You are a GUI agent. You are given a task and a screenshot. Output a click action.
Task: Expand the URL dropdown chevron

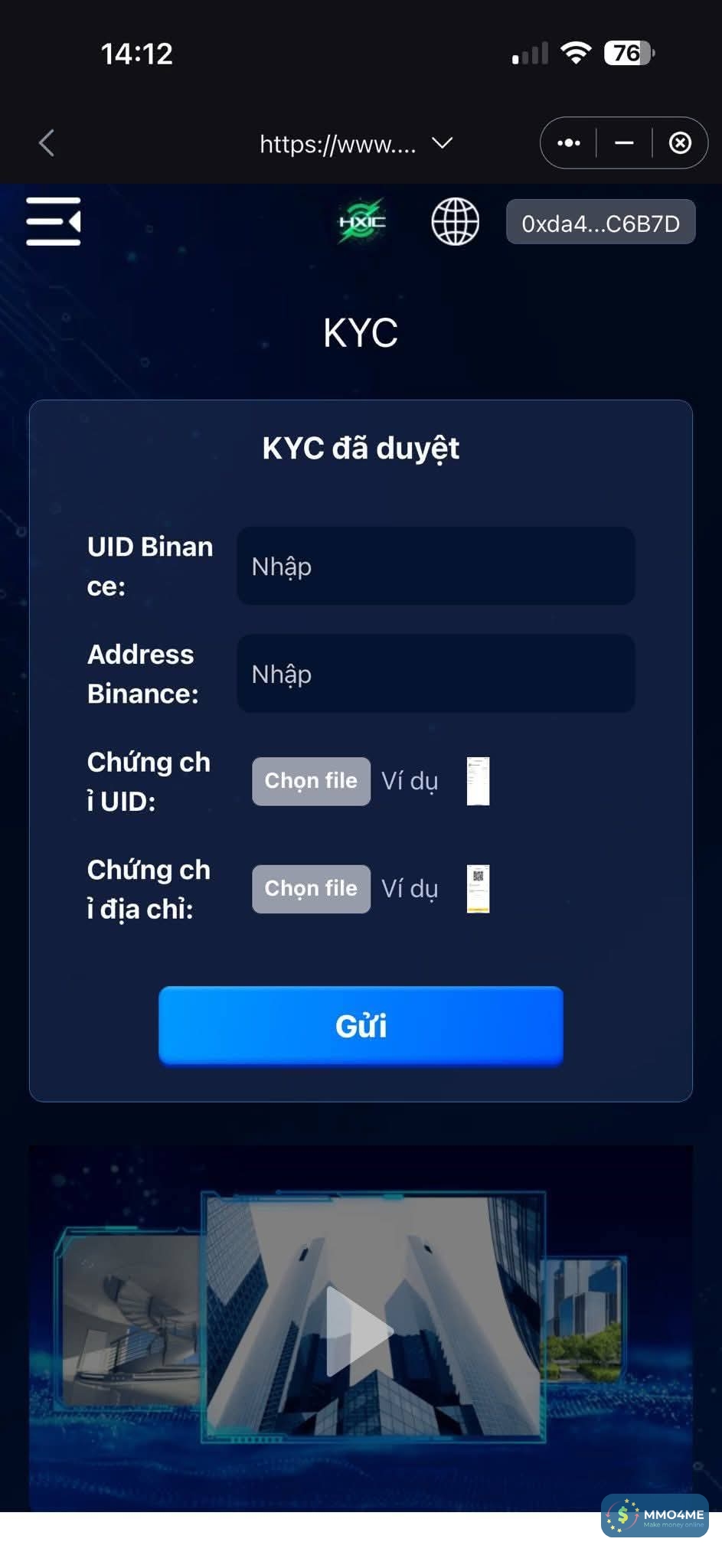(x=443, y=143)
